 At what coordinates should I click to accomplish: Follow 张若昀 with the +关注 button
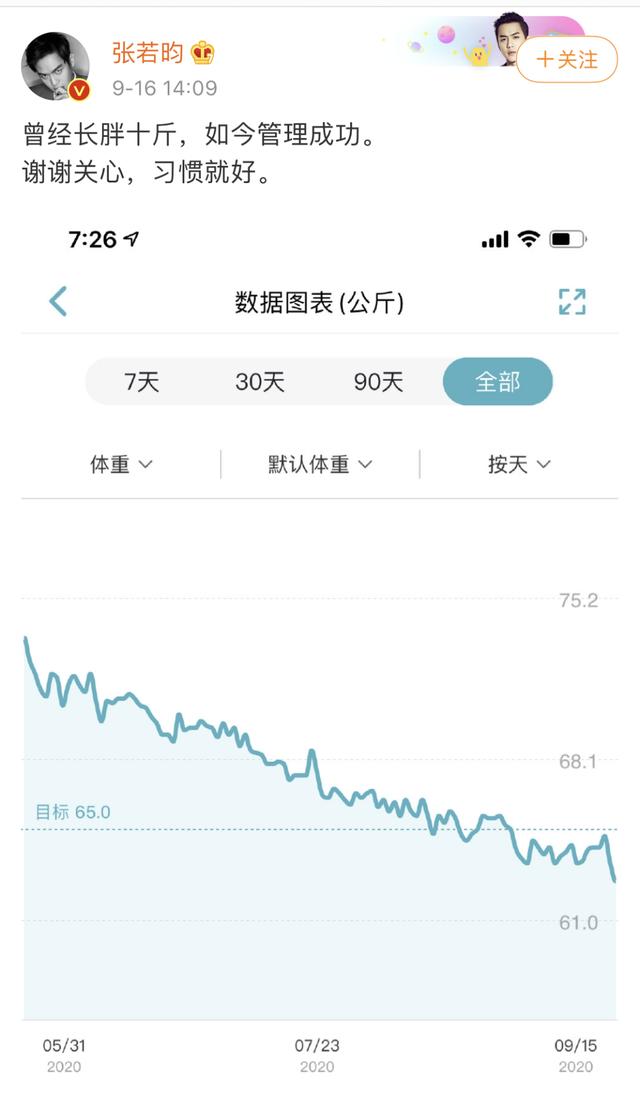tap(567, 59)
